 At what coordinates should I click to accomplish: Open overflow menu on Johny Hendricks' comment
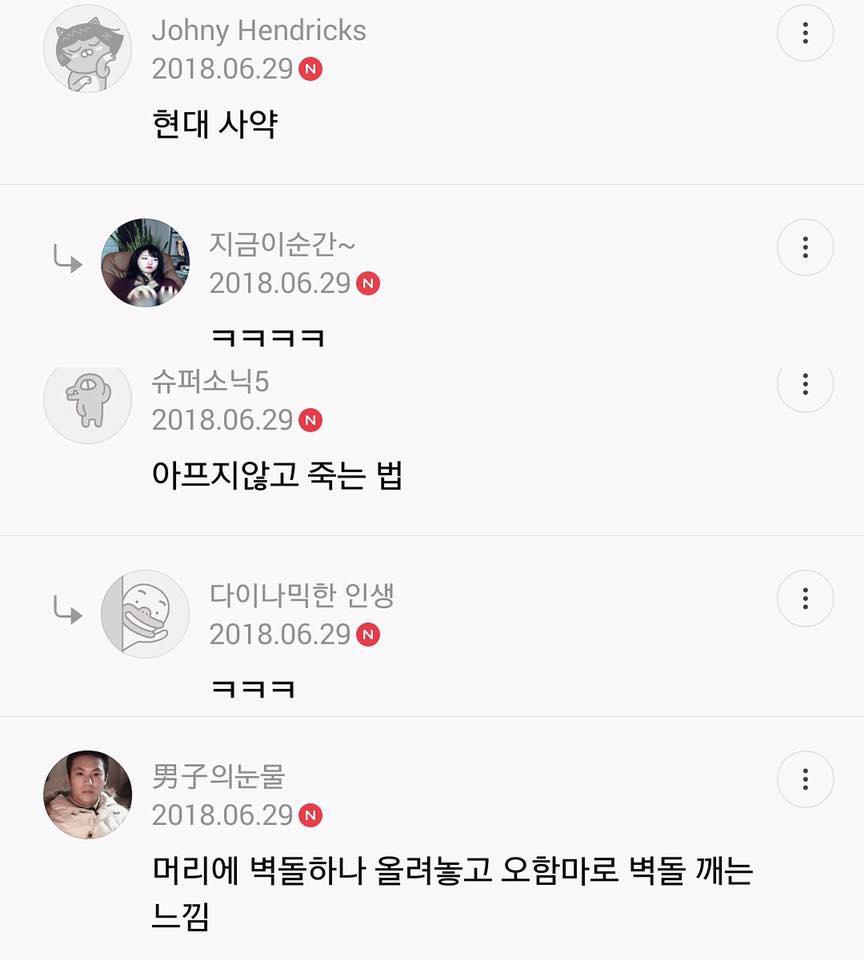coord(805,33)
